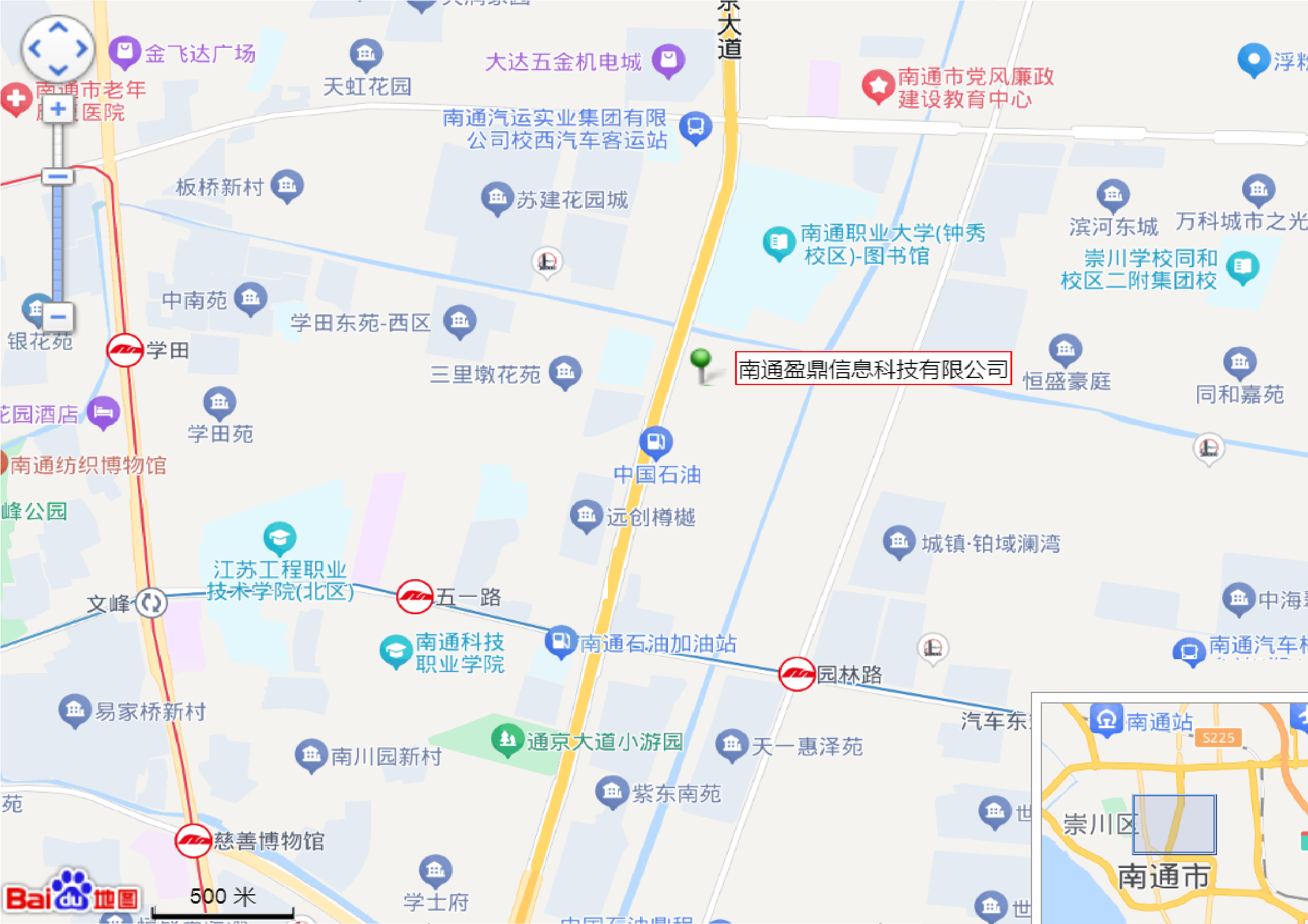Open the 大达五金机电城 shopping marker
Image resolution: width=1308 pixels, height=924 pixels.
click(x=669, y=60)
